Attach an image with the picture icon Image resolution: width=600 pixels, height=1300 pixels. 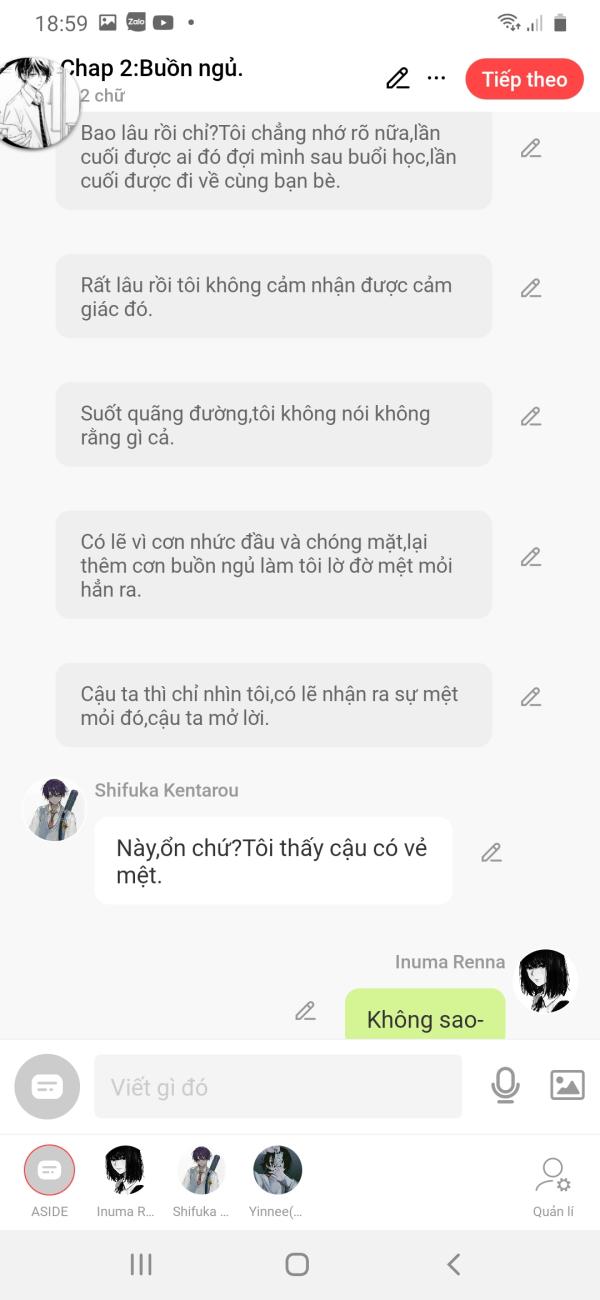(567, 1085)
